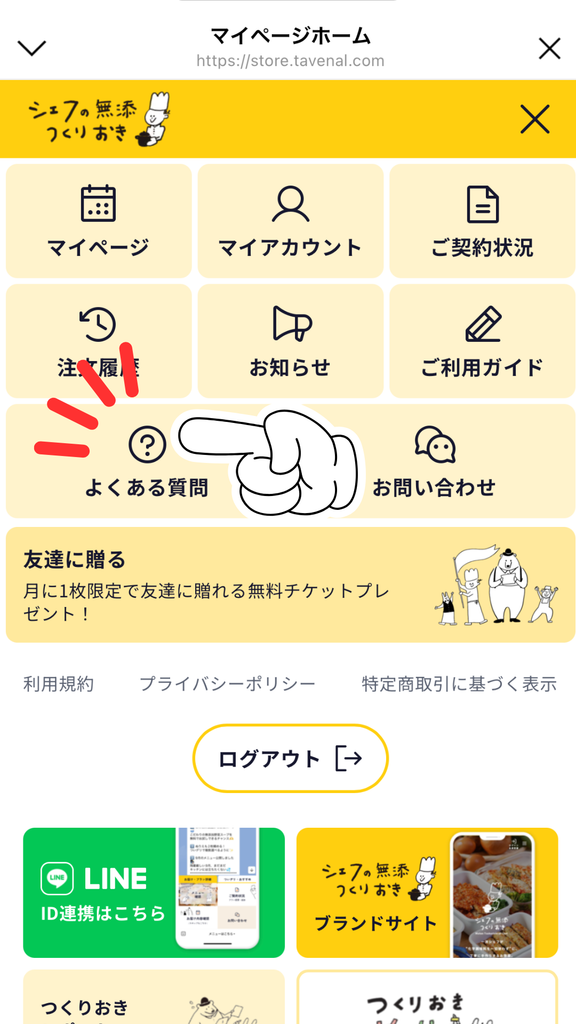Open 友達に贈る gift ticket banner

pos(291,585)
